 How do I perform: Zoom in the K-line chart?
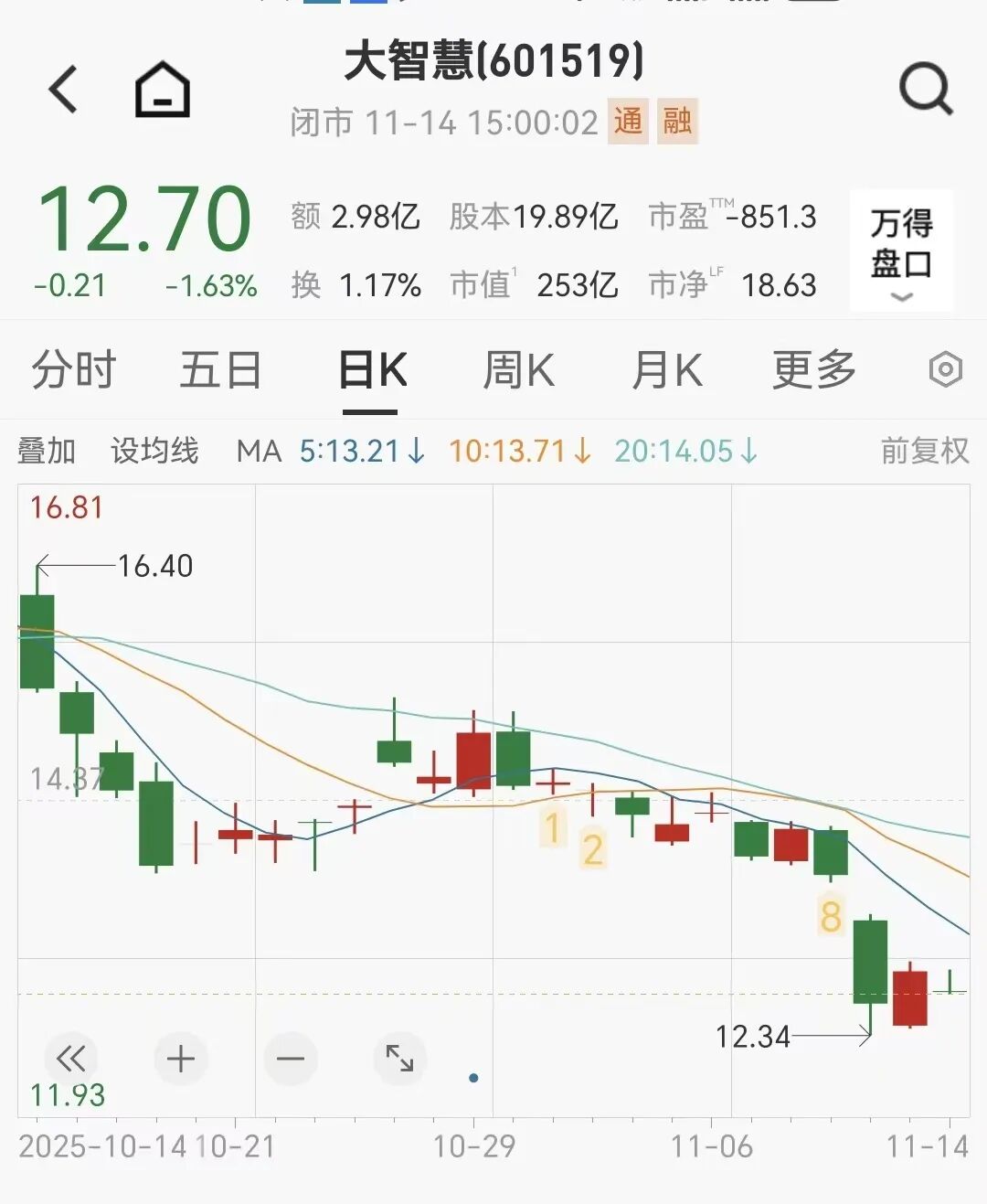click(x=181, y=1059)
